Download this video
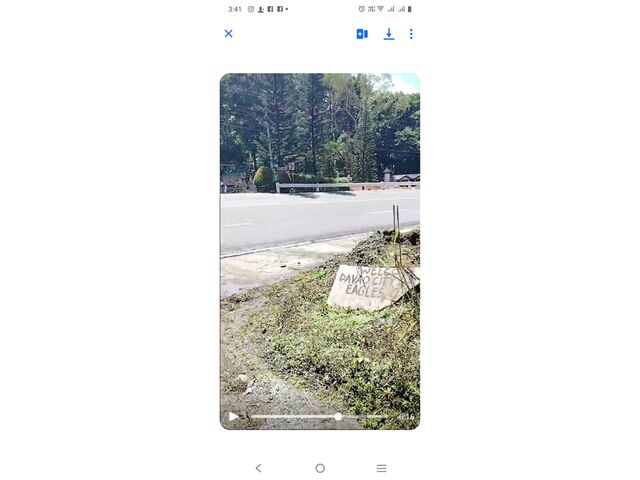Screen dimensions: 640x480 click(x=389, y=34)
